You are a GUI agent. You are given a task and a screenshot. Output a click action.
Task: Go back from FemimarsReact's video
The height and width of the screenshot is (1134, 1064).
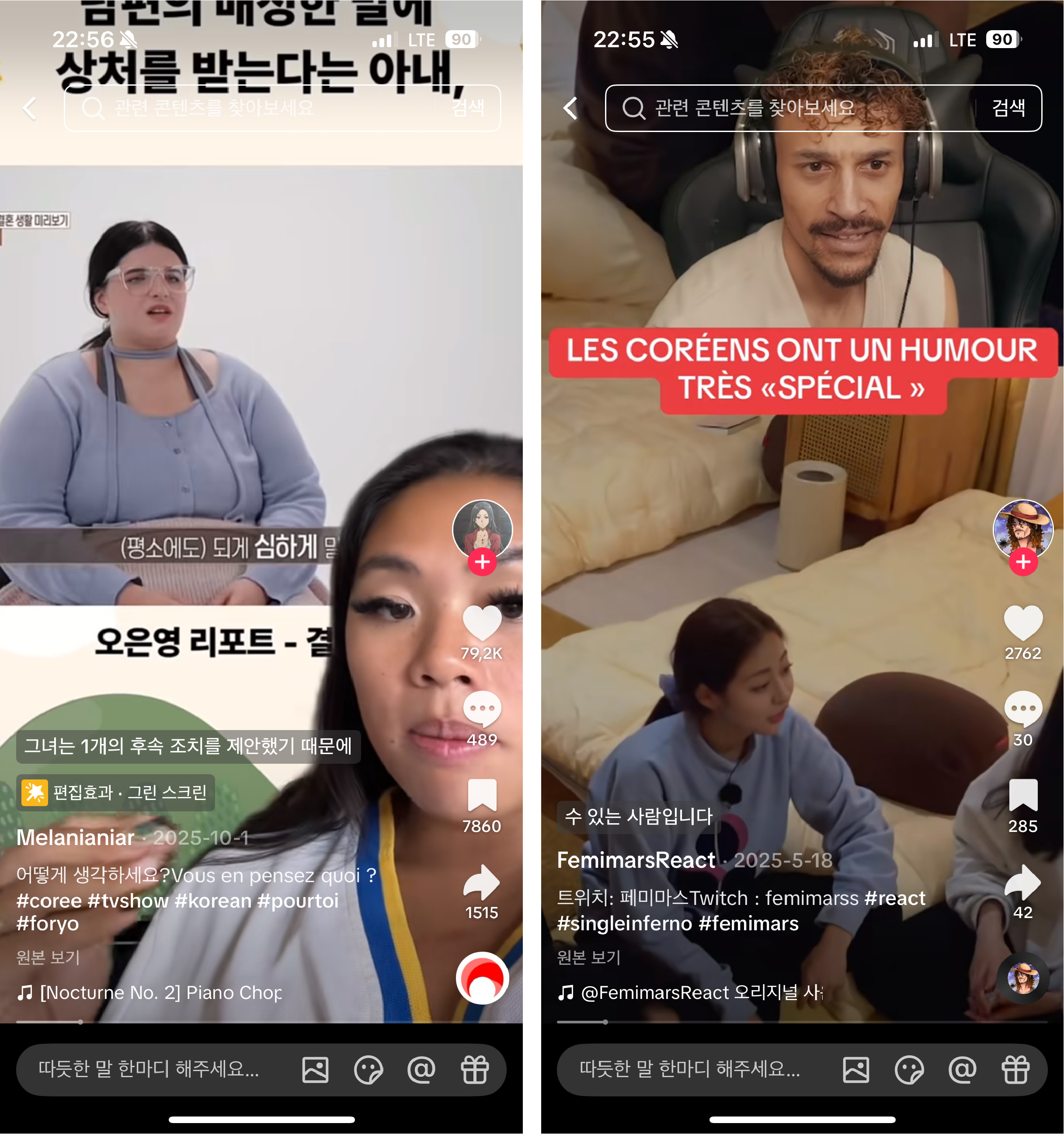tap(570, 108)
